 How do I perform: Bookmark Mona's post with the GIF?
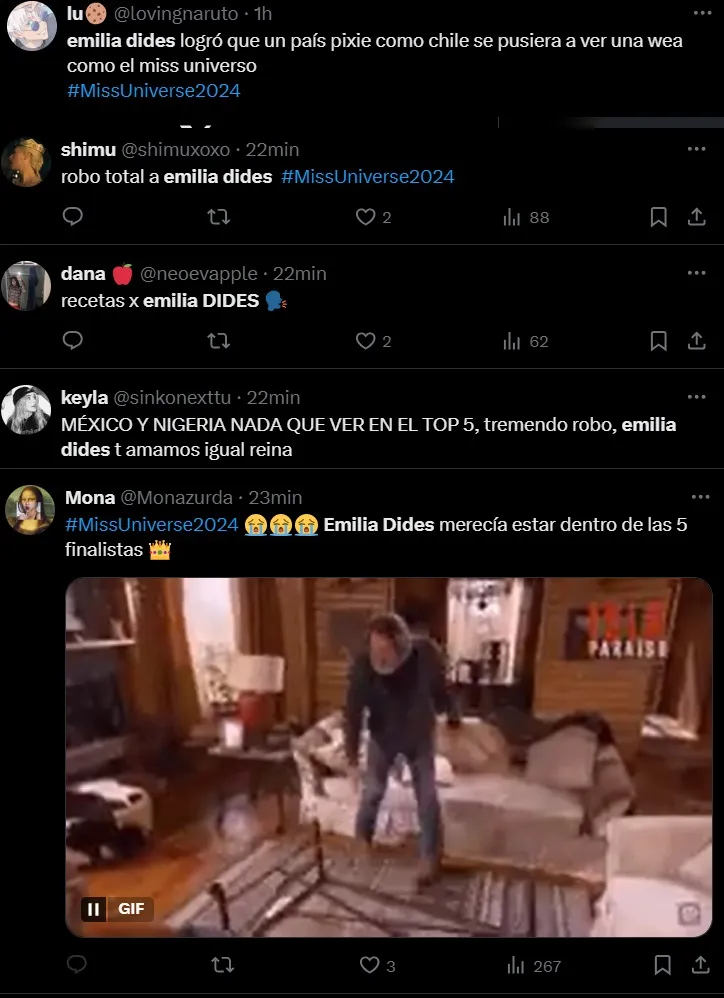659,965
